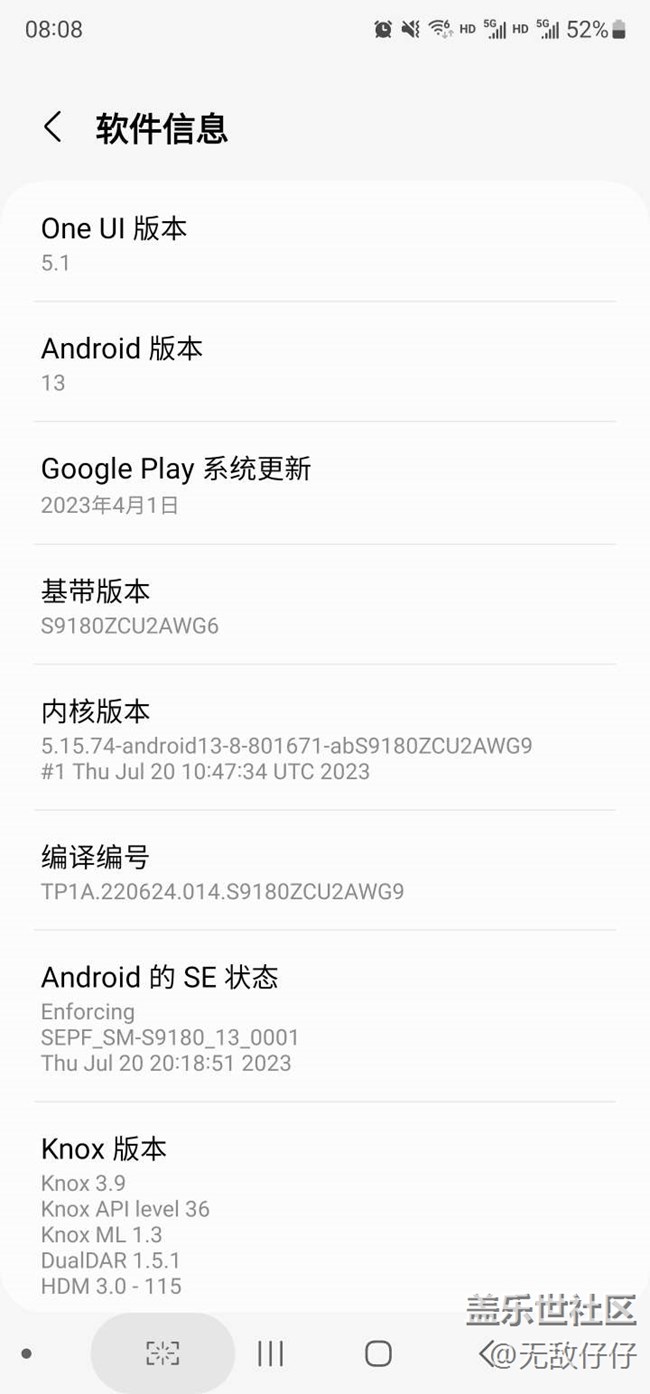Open the One UI 版本 row
Image resolution: width=650 pixels, height=1394 pixels.
[x=324, y=243]
